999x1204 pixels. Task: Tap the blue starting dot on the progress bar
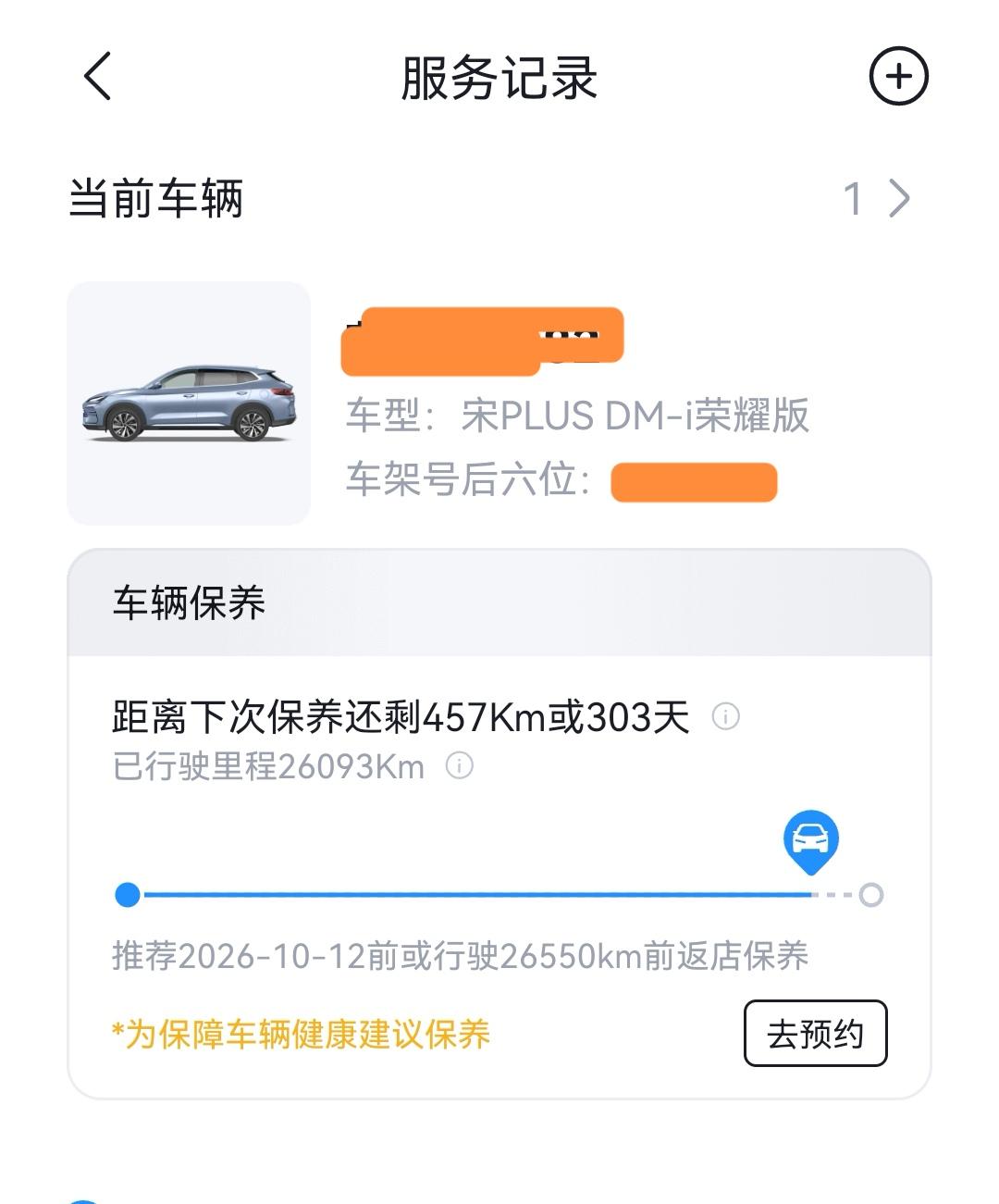tap(129, 896)
